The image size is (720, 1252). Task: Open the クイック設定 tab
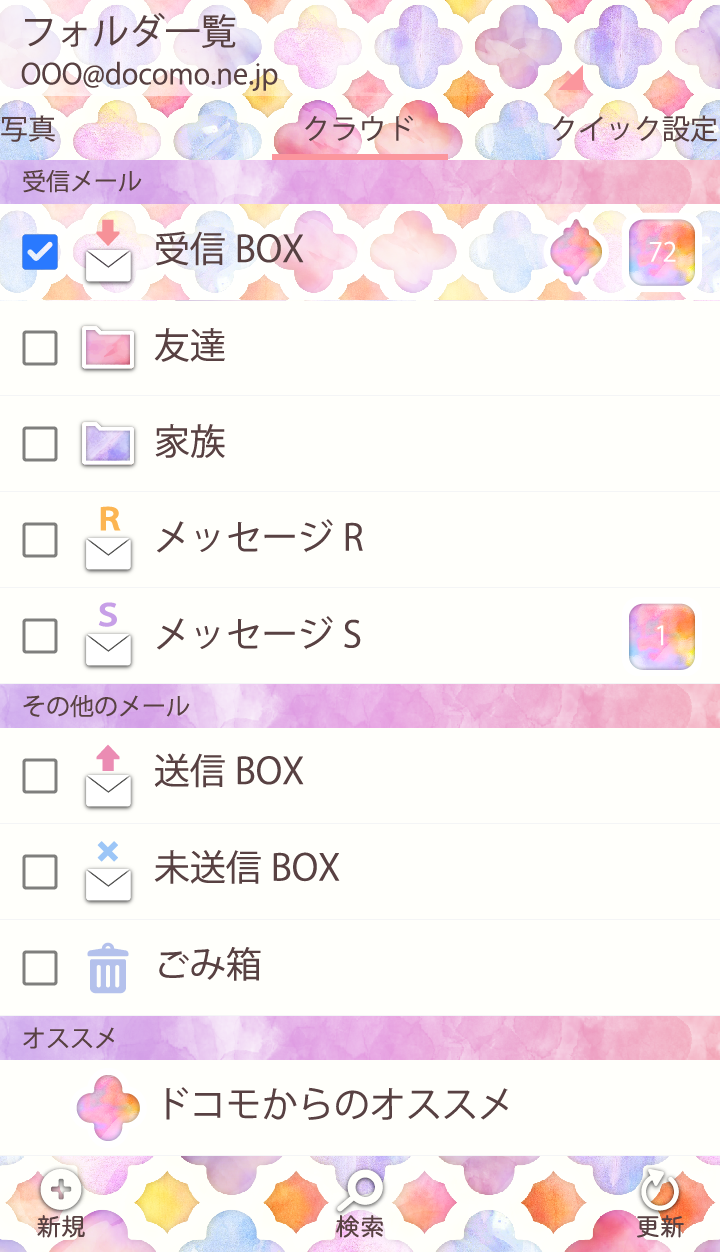pyautogui.click(x=634, y=129)
